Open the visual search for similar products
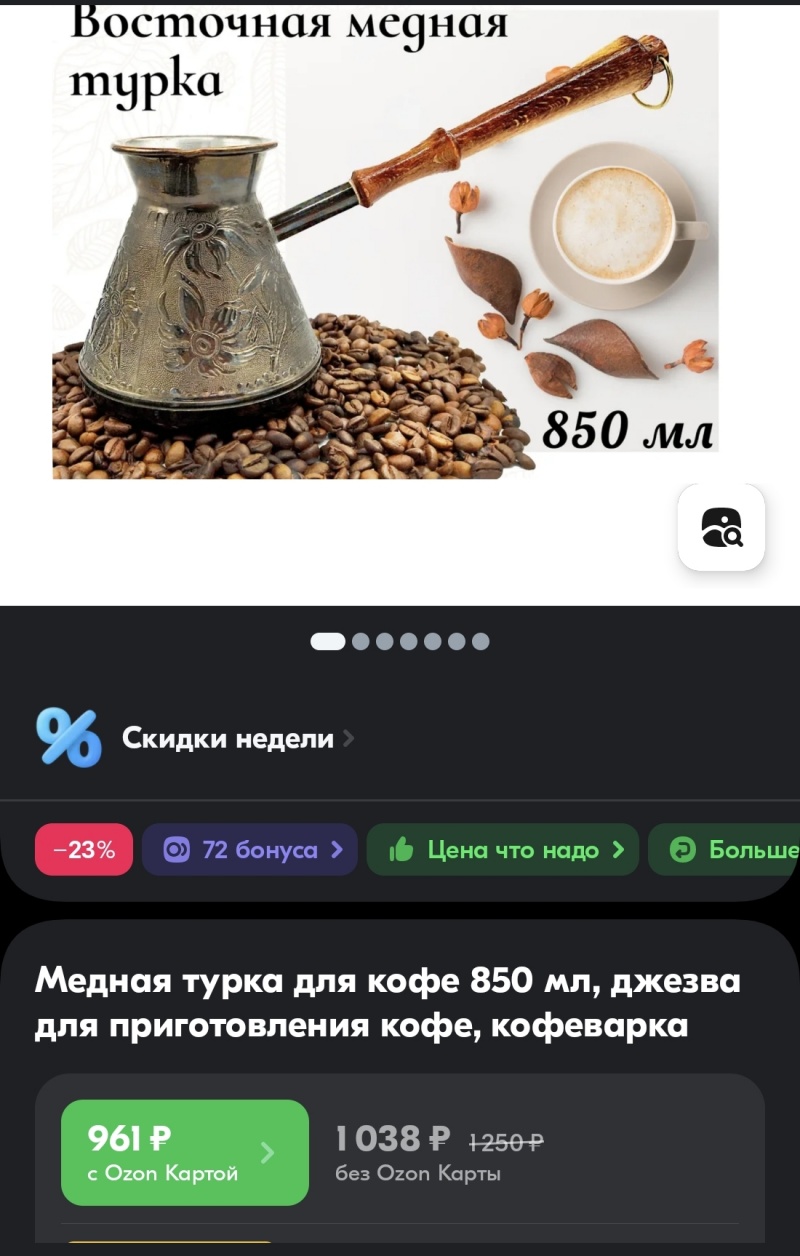The image size is (800, 1256). pyautogui.click(x=721, y=527)
